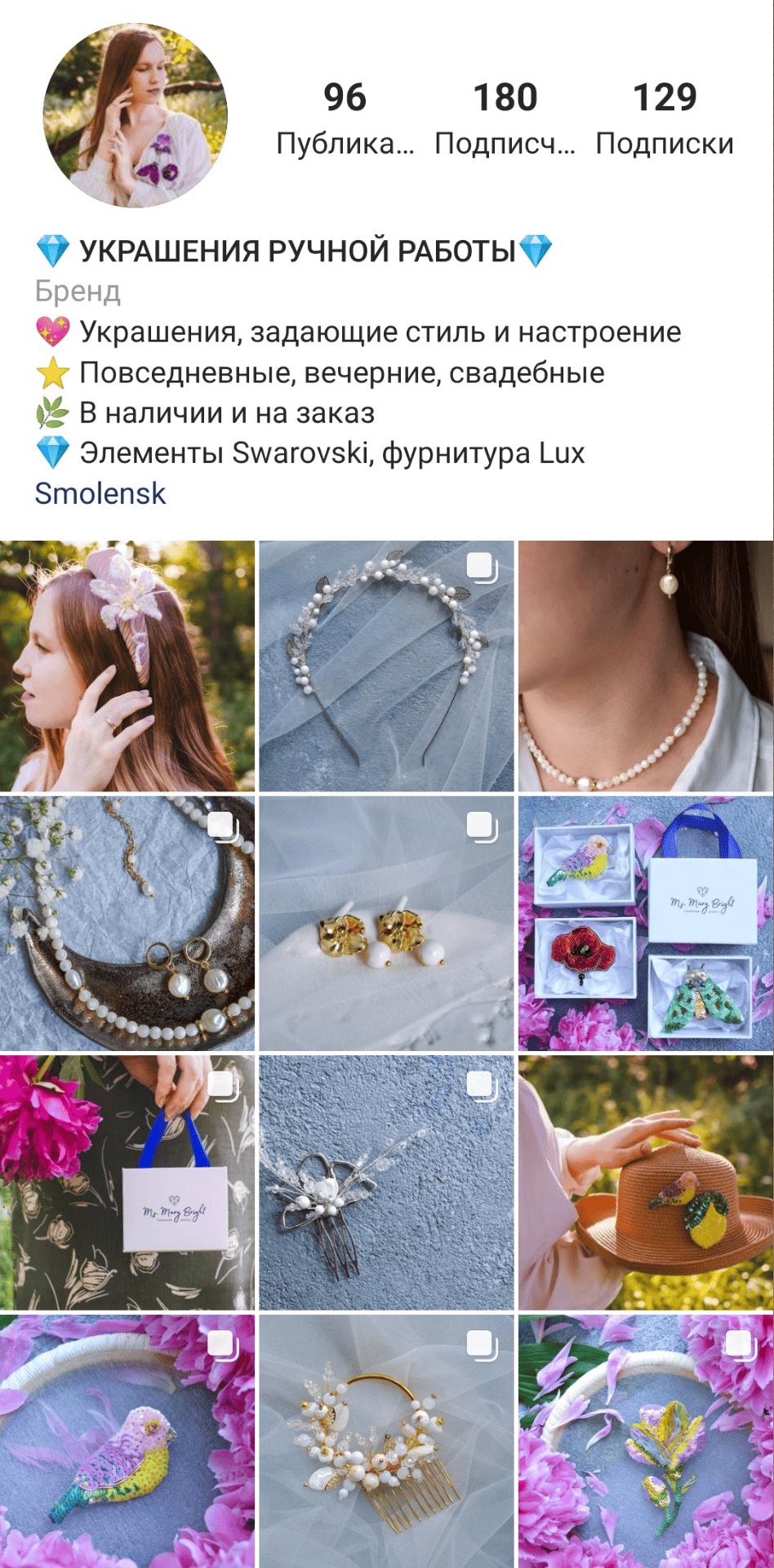Open the profile picture
The image size is (774, 1568).
click(135, 115)
